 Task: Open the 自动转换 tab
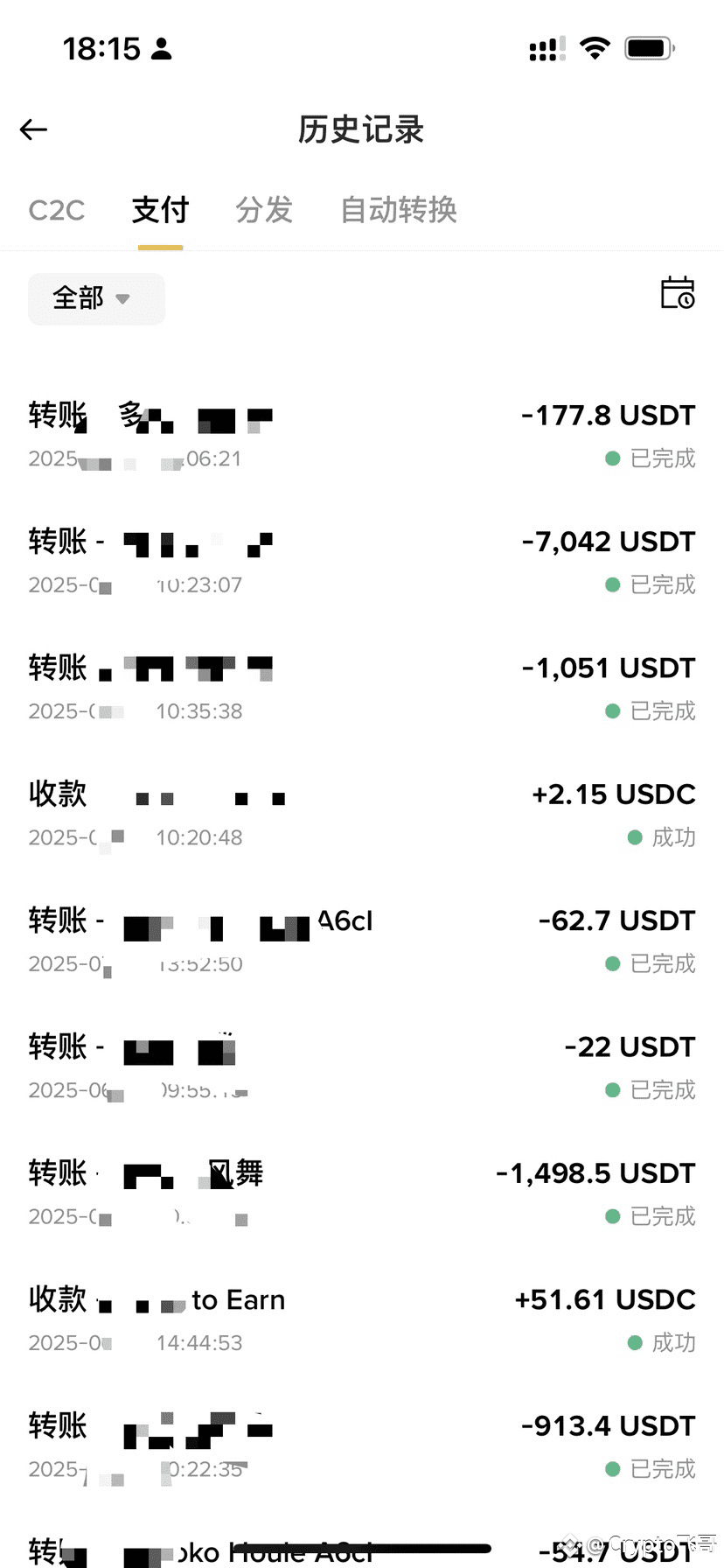pos(399,210)
